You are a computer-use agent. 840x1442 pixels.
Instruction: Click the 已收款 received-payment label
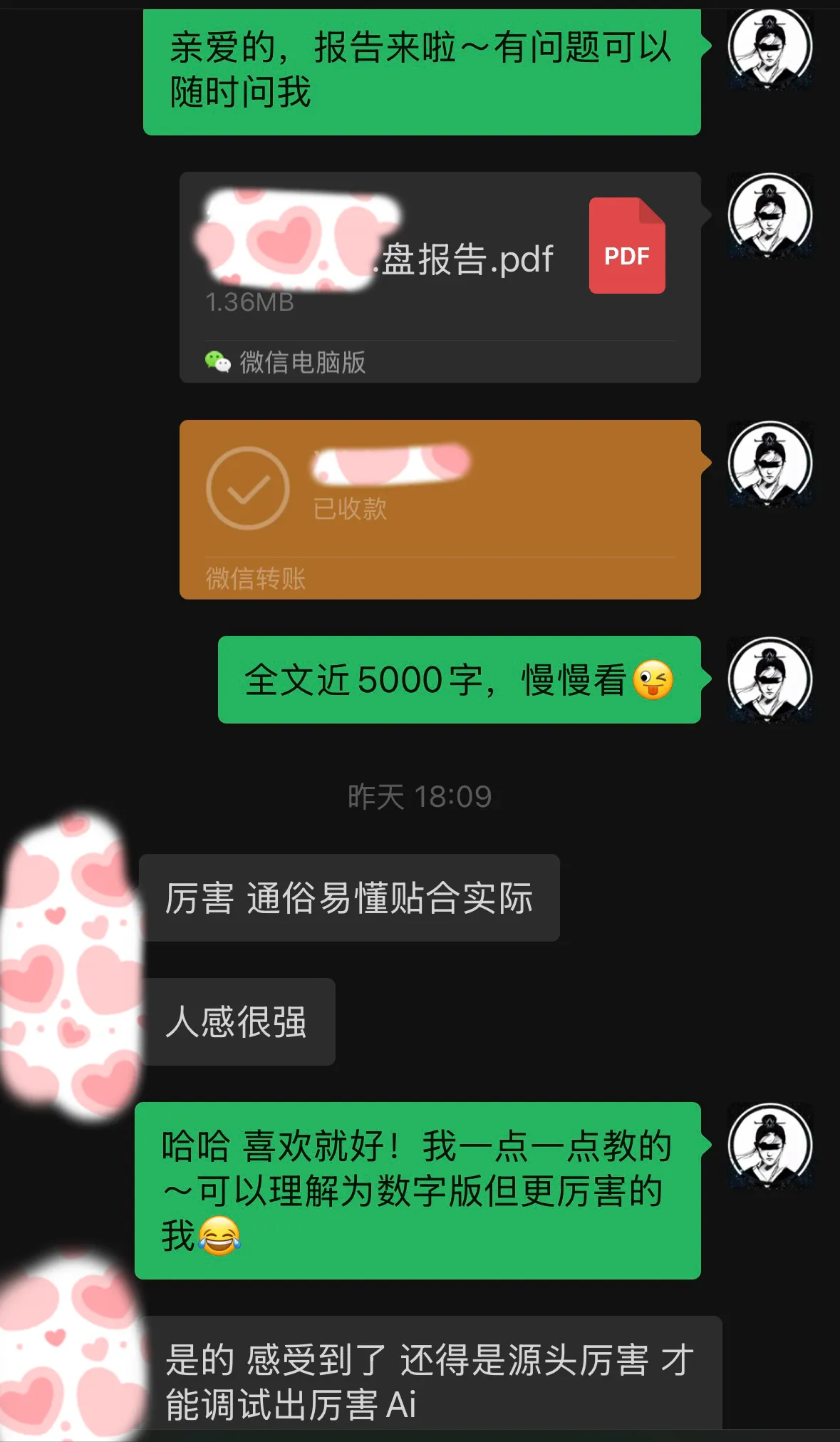click(x=351, y=509)
